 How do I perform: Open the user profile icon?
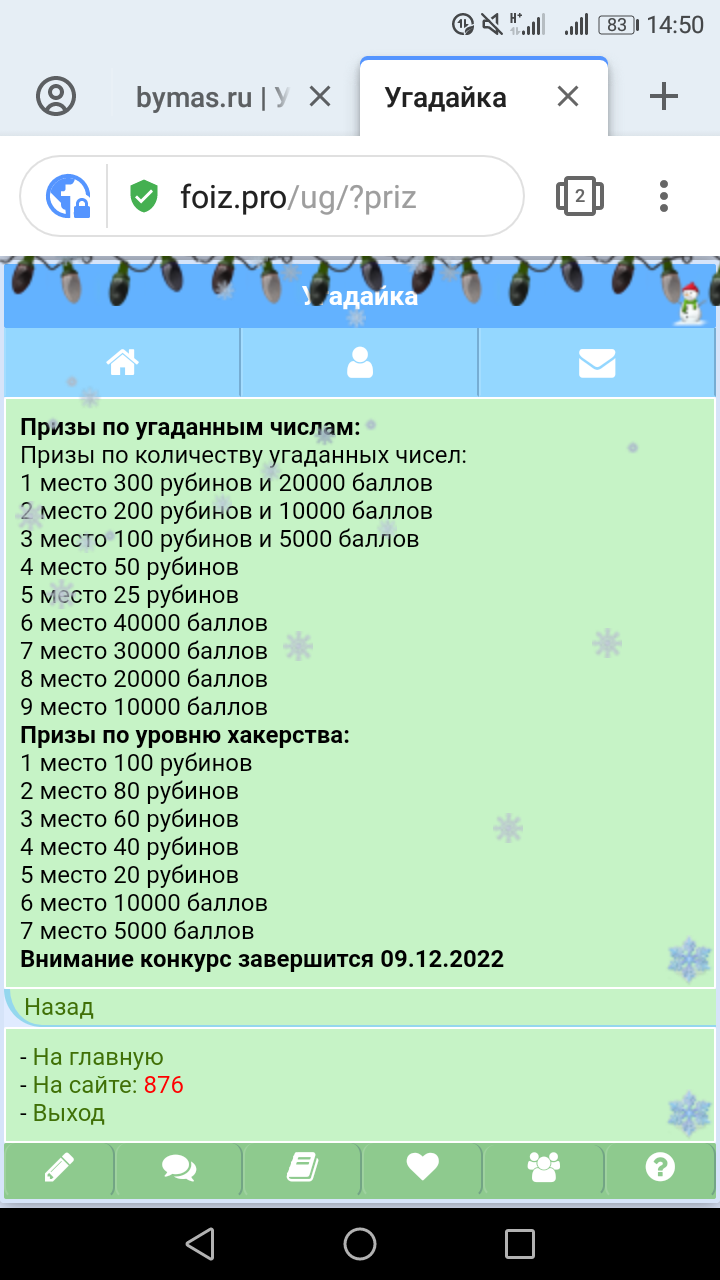(359, 363)
